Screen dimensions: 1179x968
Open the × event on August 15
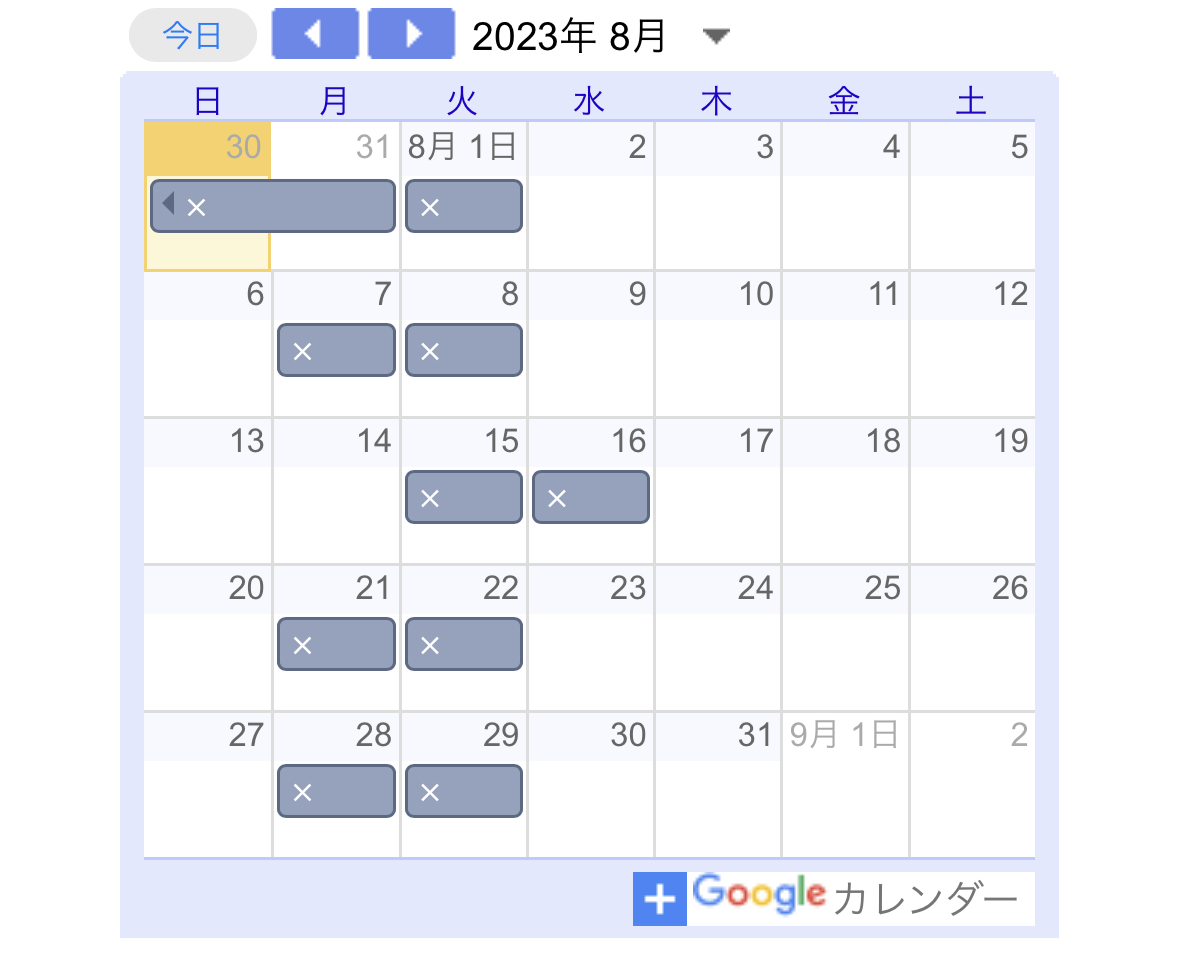[x=463, y=498]
